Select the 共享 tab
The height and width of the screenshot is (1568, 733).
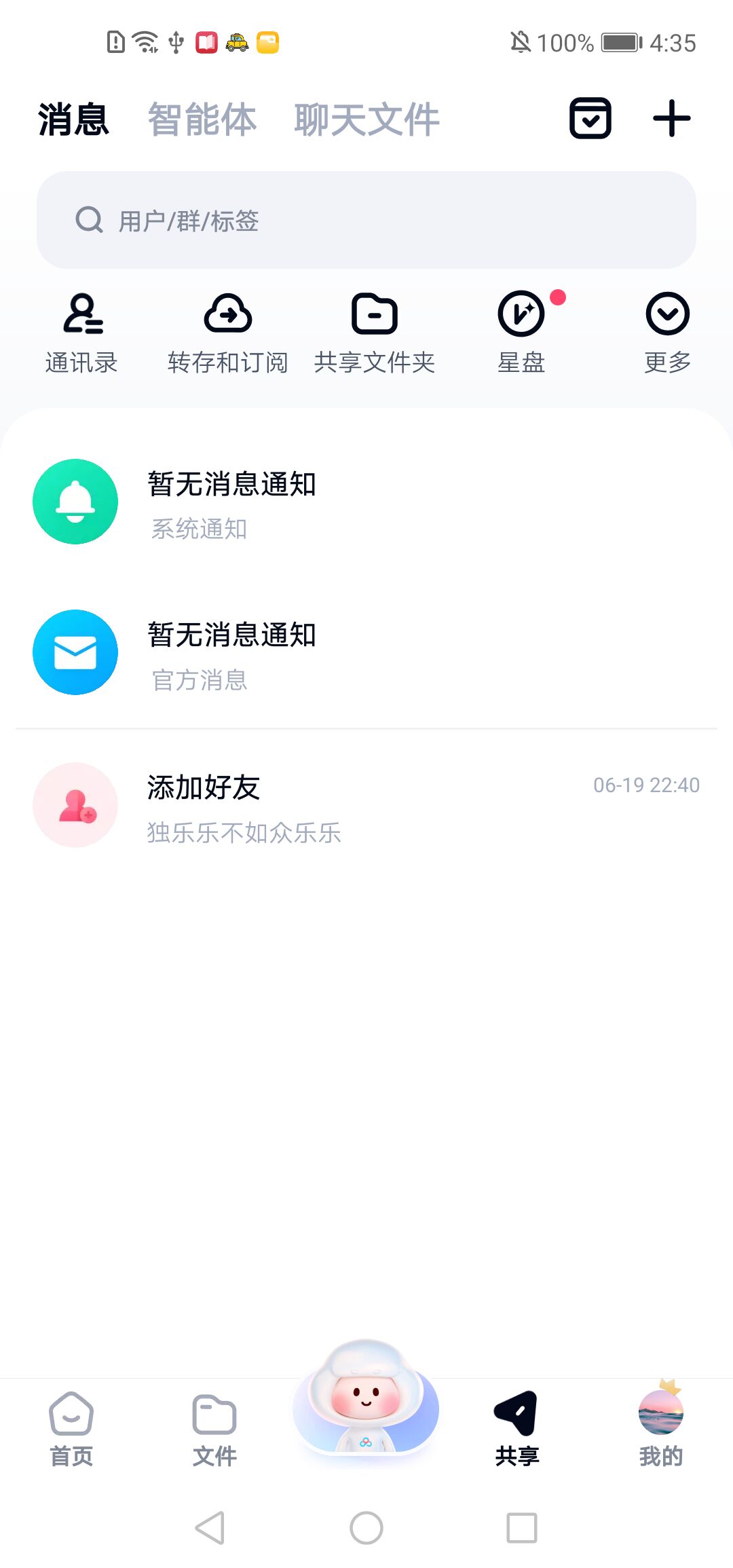517,1429
